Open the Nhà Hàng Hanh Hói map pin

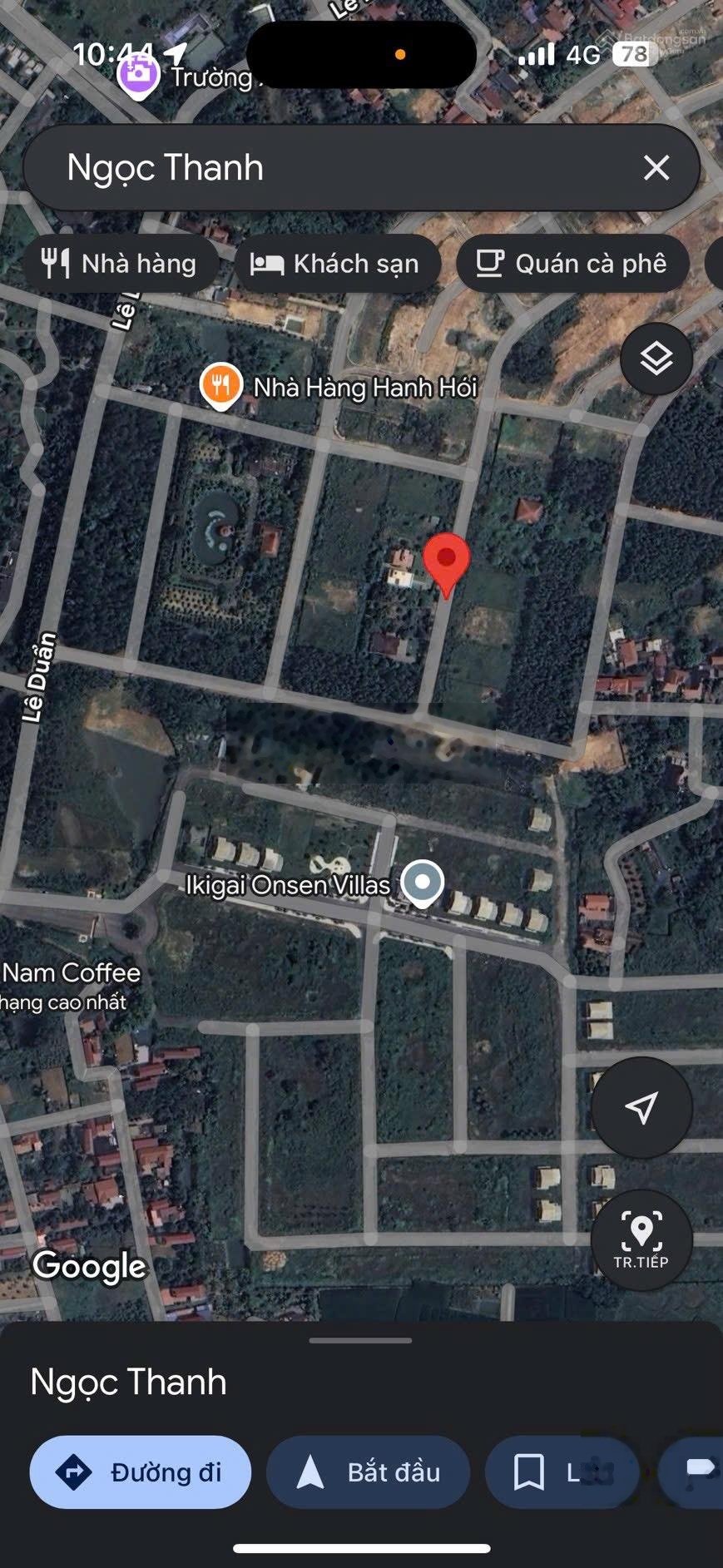pos(221,386)
